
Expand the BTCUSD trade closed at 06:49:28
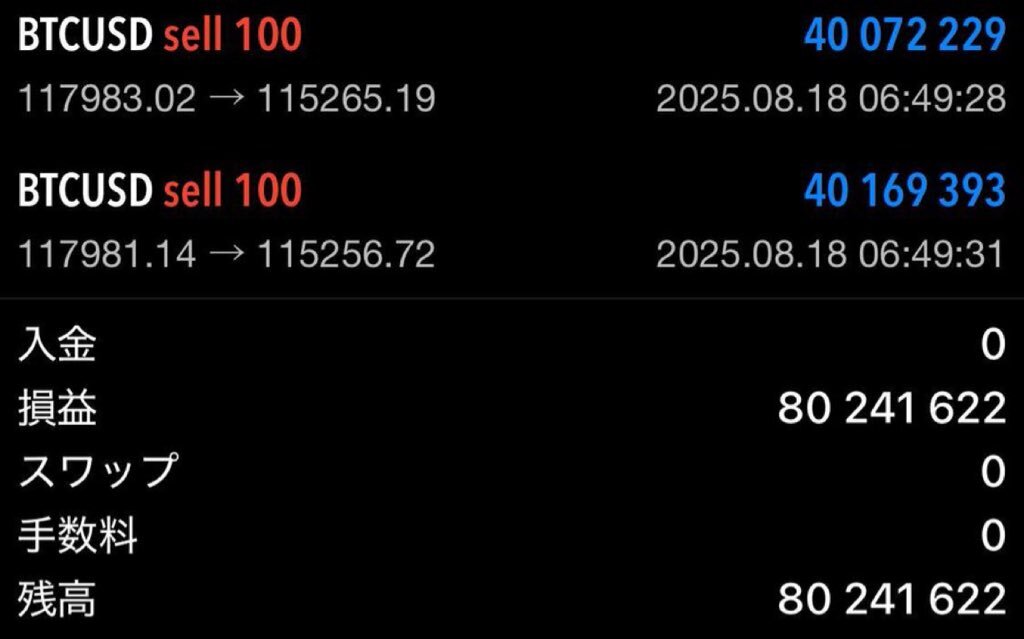click(510, 67)
